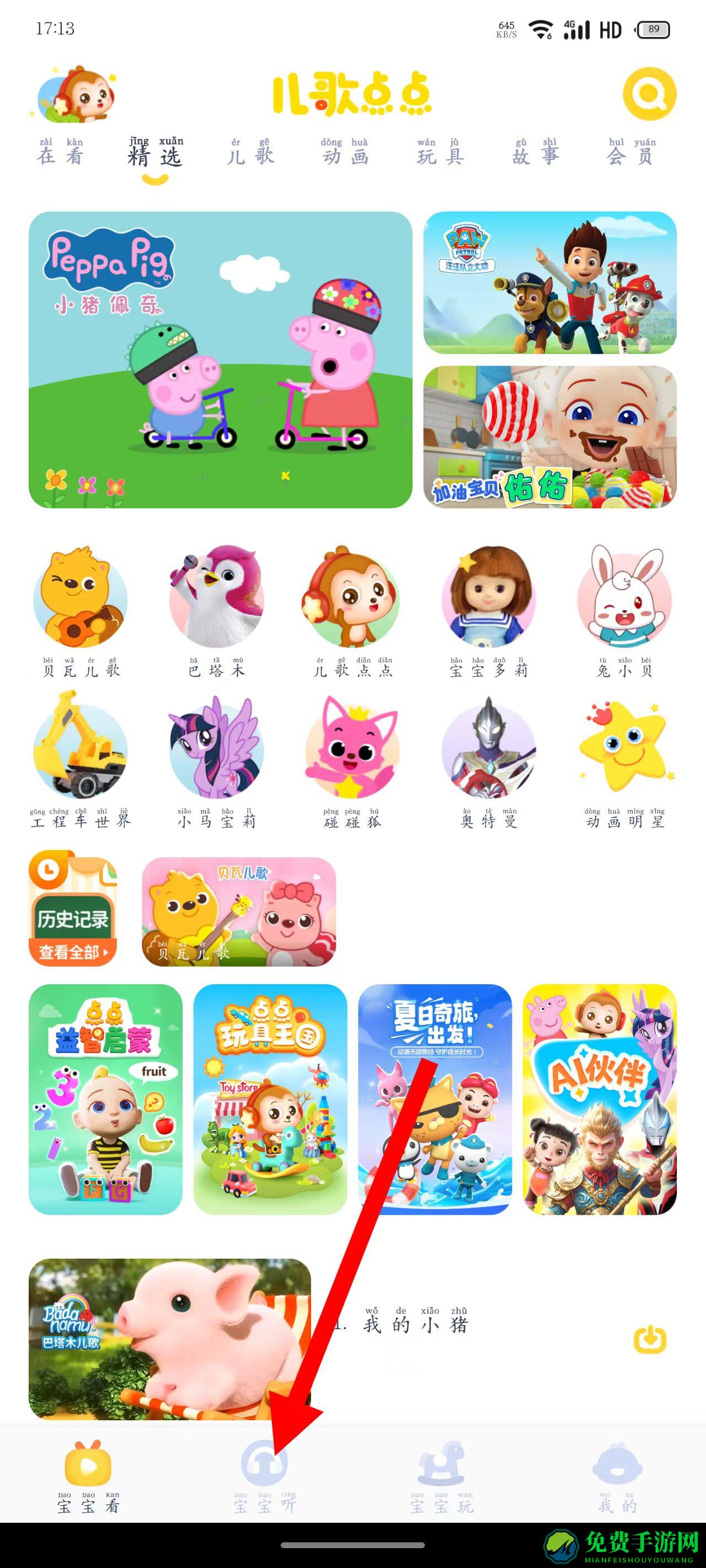Open the 益智启蒙 poster card

(x=105, y=1099)
